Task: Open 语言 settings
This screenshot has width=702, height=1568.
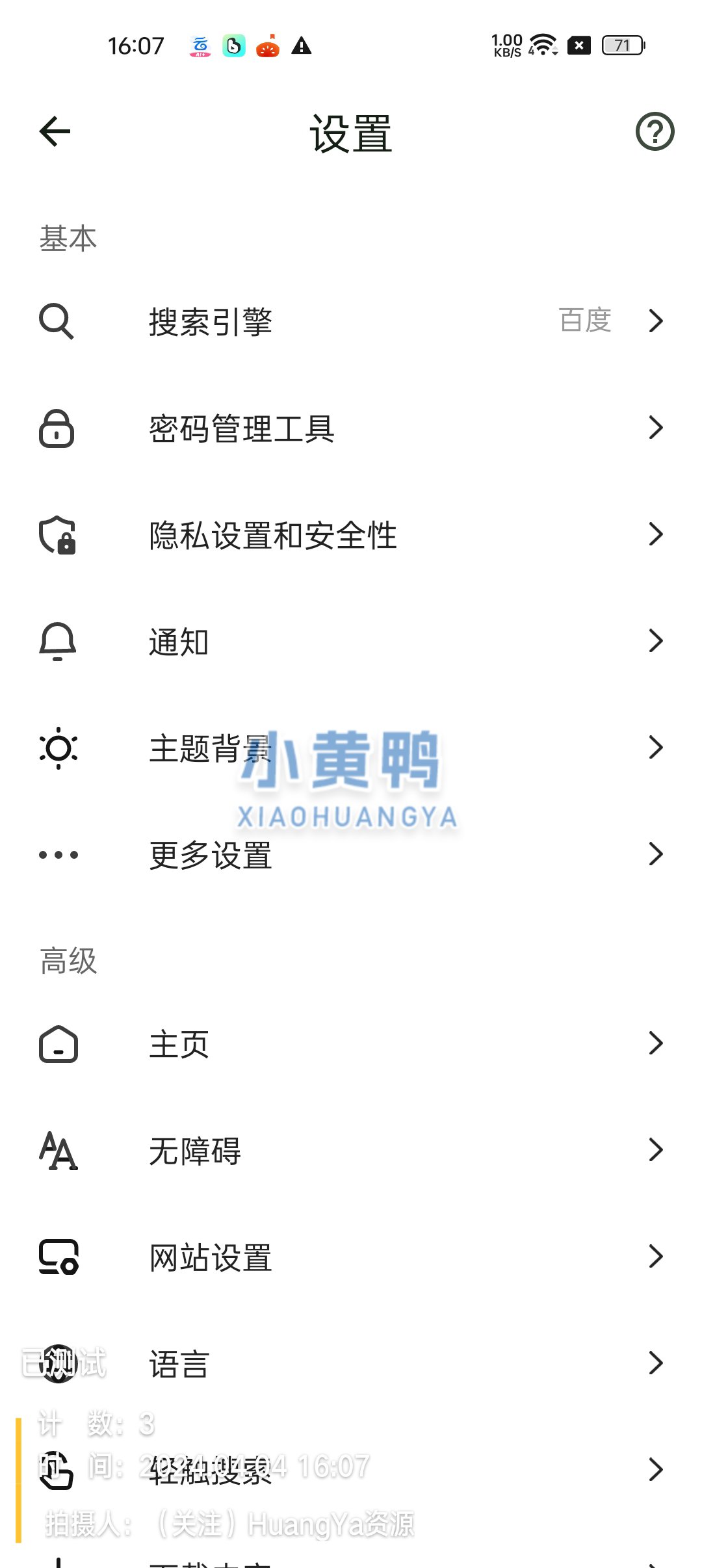Action: pos(351,1363)
